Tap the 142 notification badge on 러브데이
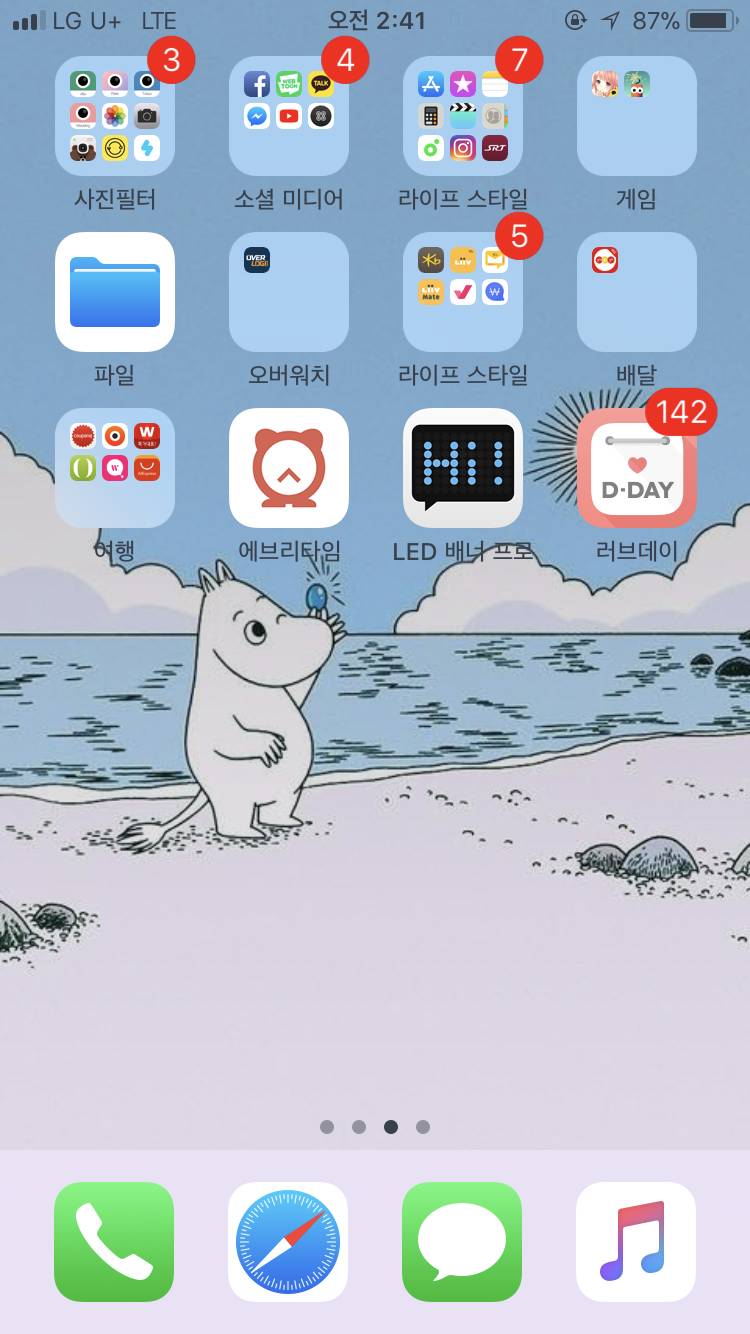The height and width of the screenshot is (1334, 750). tap(681, 413)
